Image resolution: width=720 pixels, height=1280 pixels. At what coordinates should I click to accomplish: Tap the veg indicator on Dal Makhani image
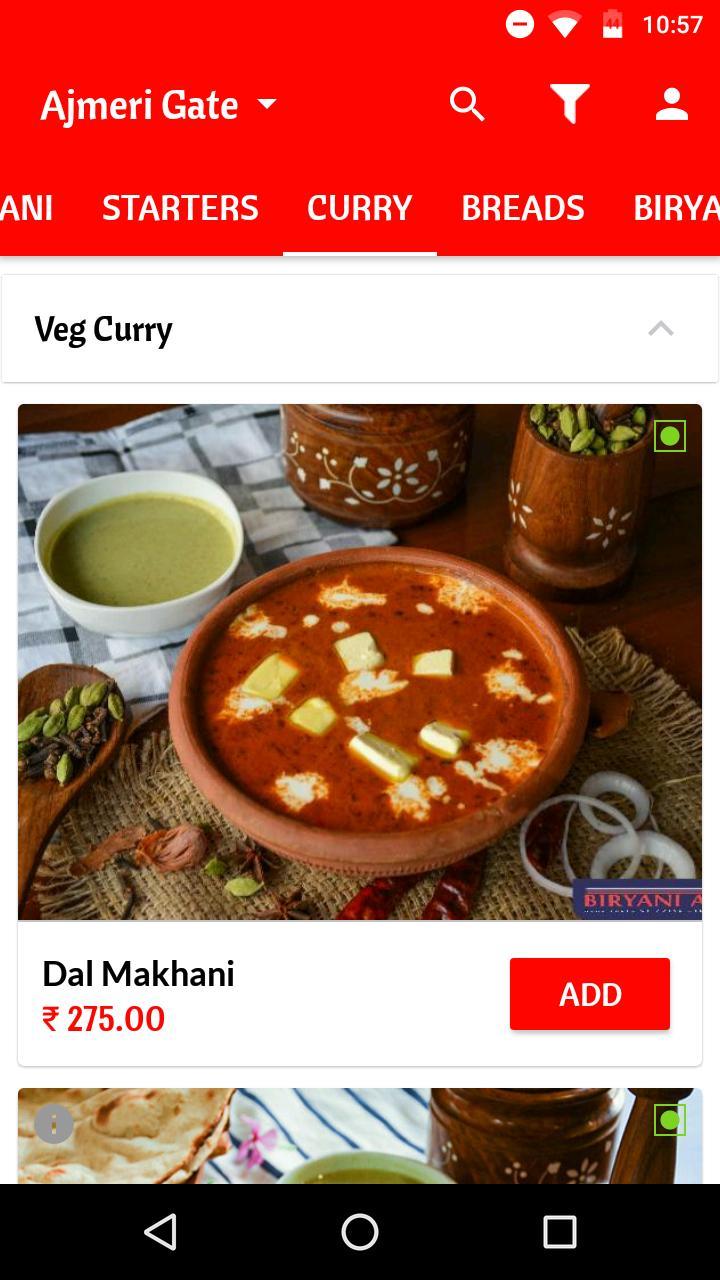coord(669,435)
